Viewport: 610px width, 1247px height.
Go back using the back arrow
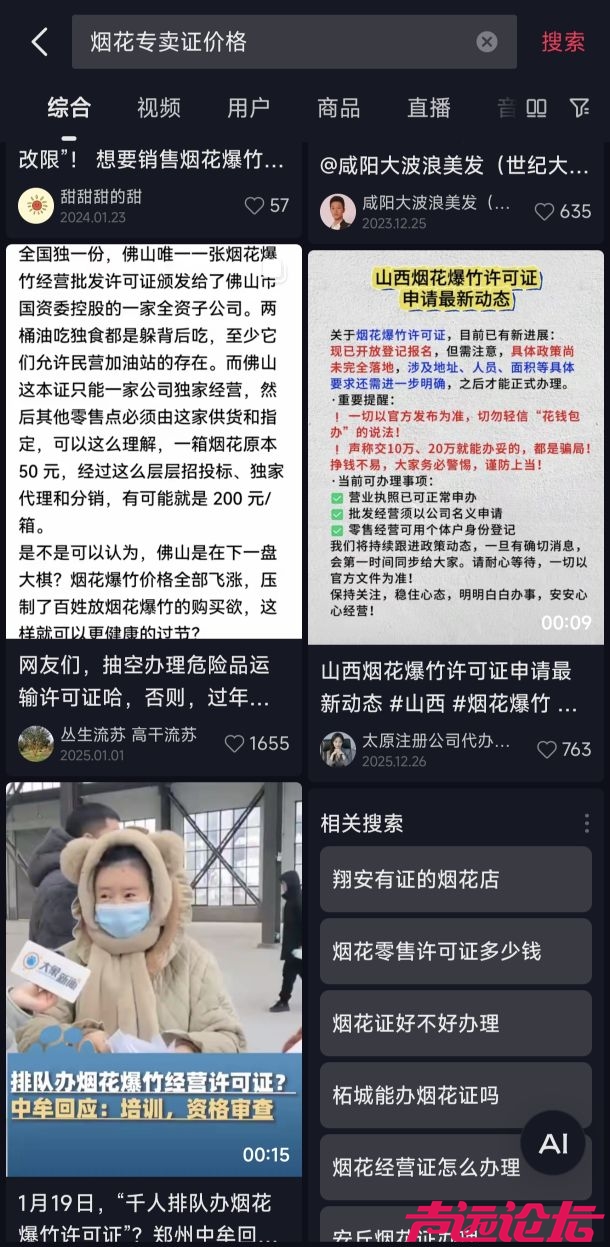click(x=39, y=42)
